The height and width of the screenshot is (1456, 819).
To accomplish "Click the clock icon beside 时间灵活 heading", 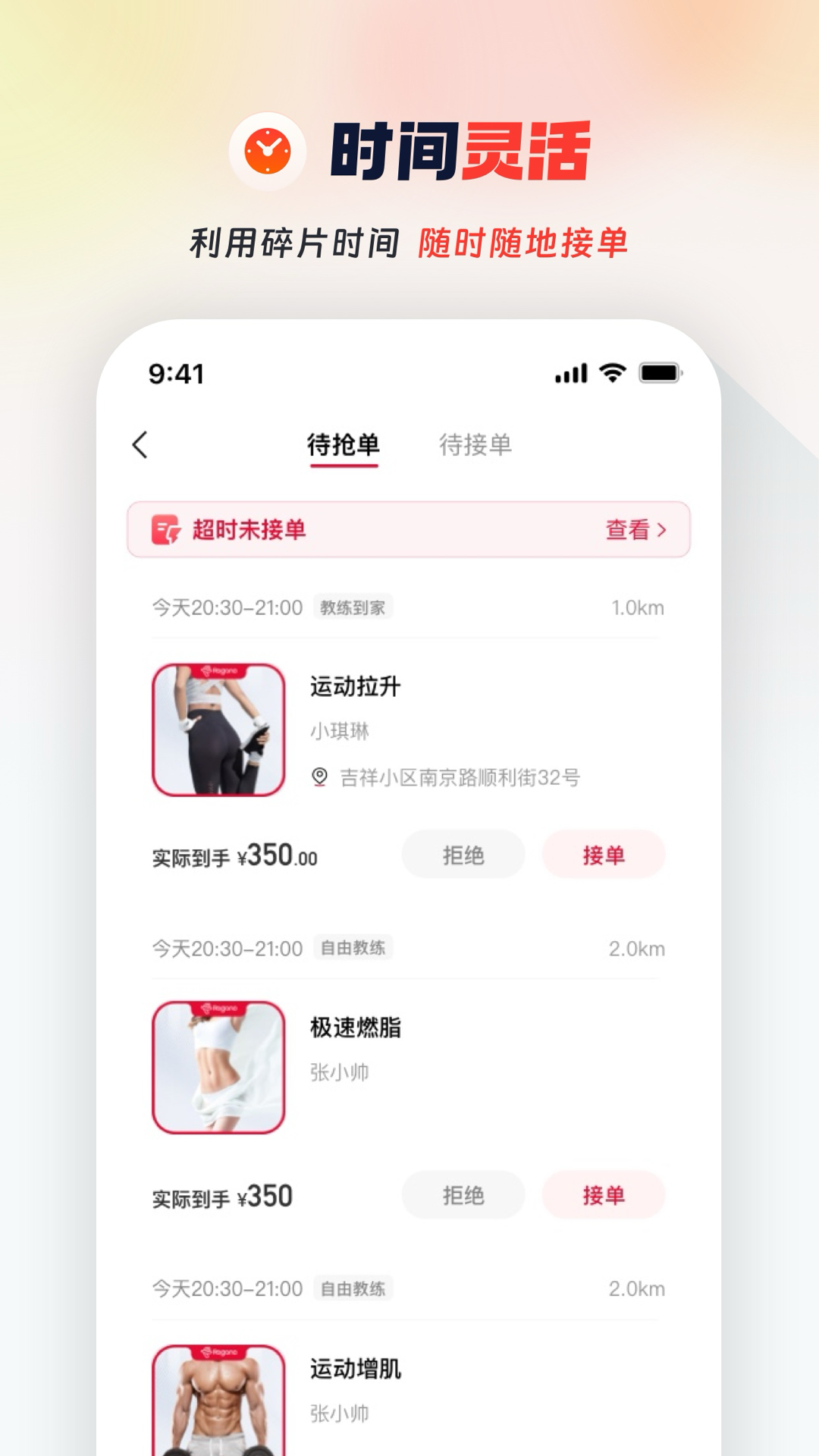I will pos(267,152).
